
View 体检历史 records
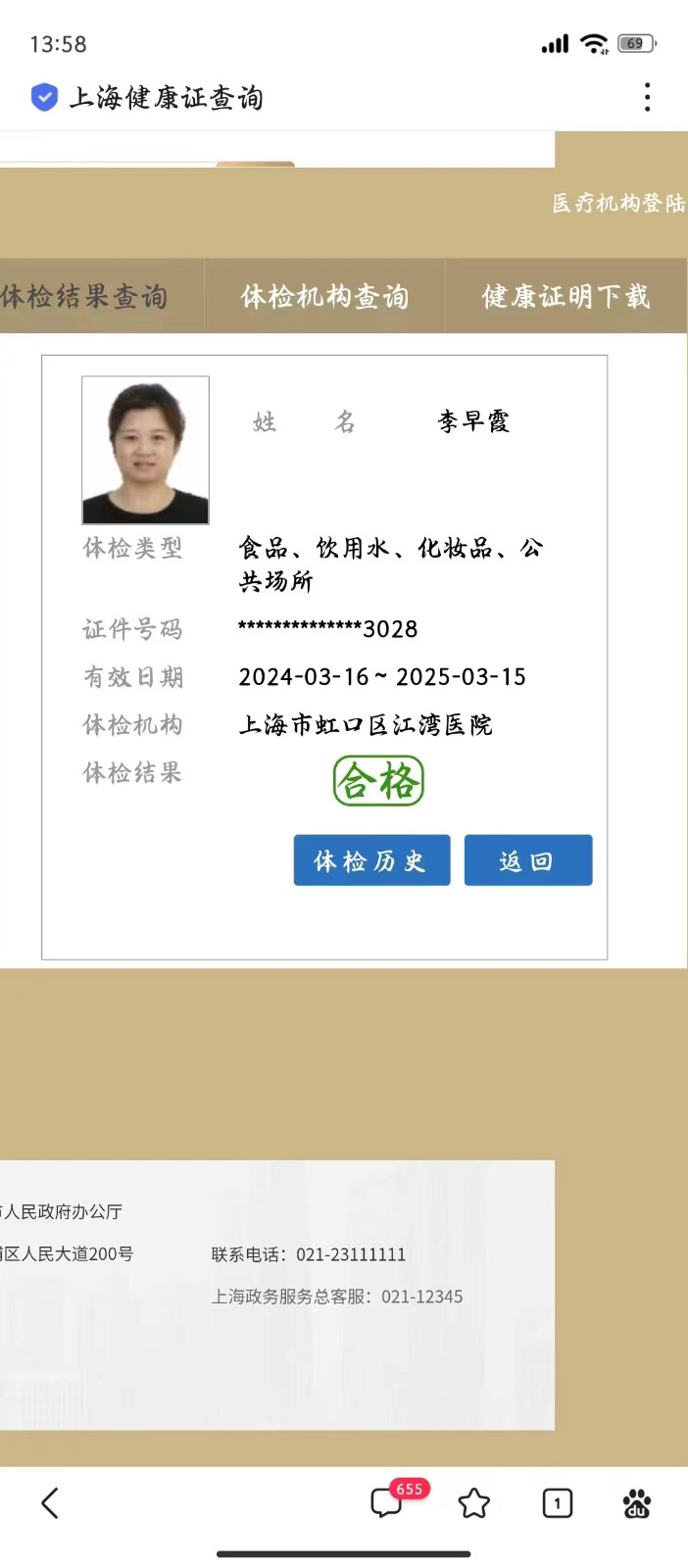click(x=371, y=860)
